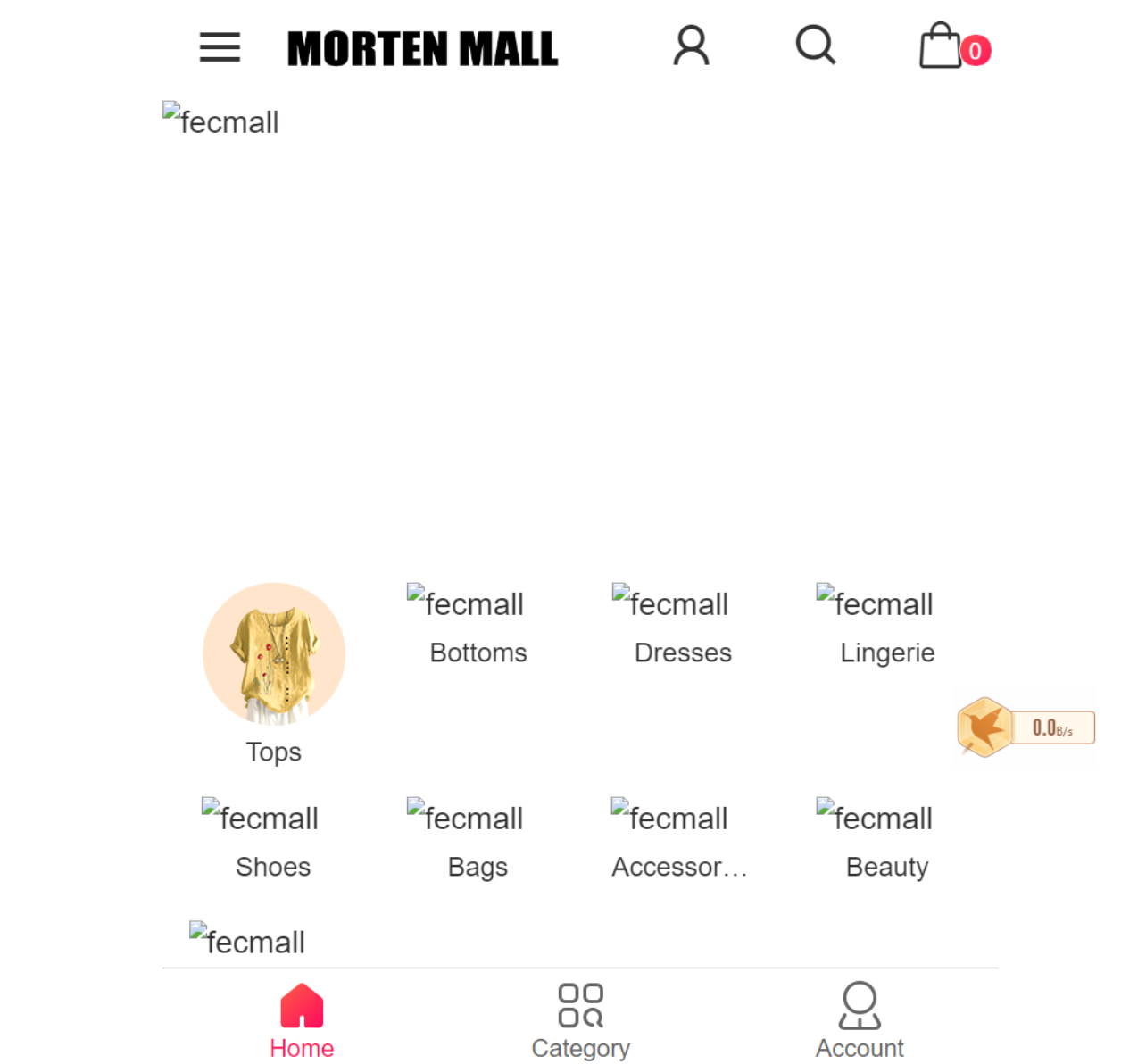
Task: Switch to the Category tab
Action: (x=580, y=1020)
